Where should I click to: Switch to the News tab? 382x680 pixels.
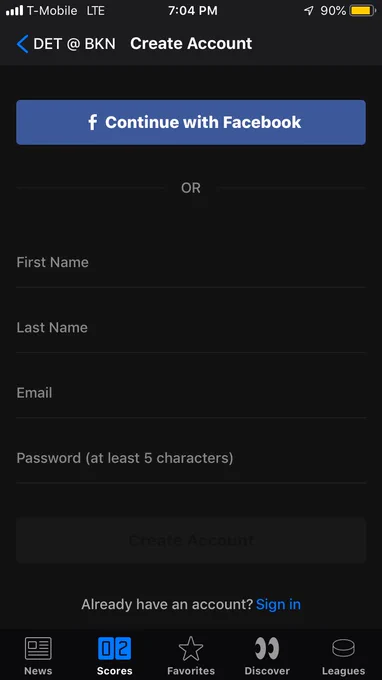click(x=38, y=656)
